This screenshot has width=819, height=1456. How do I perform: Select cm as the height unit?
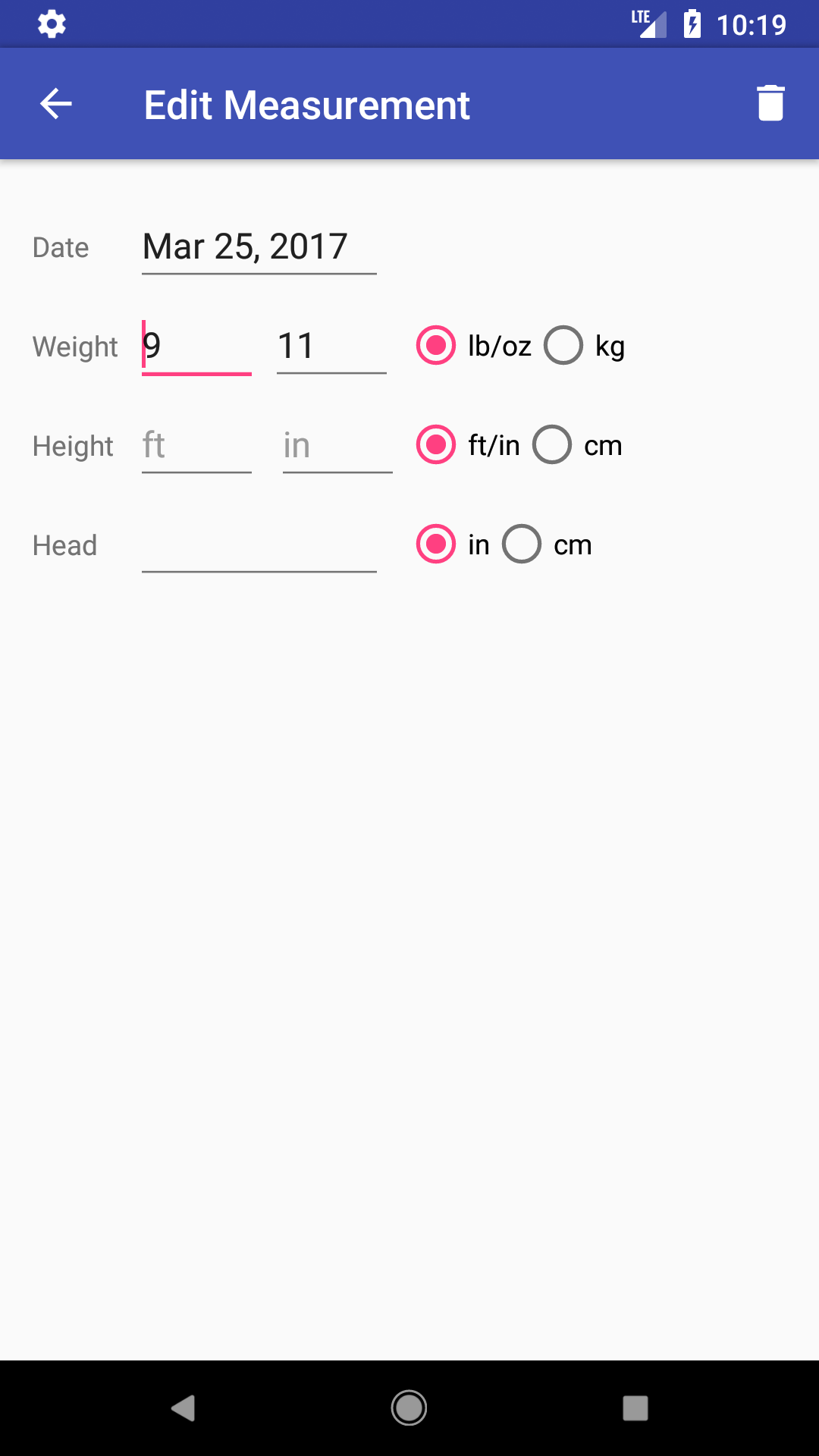(554, 445)
